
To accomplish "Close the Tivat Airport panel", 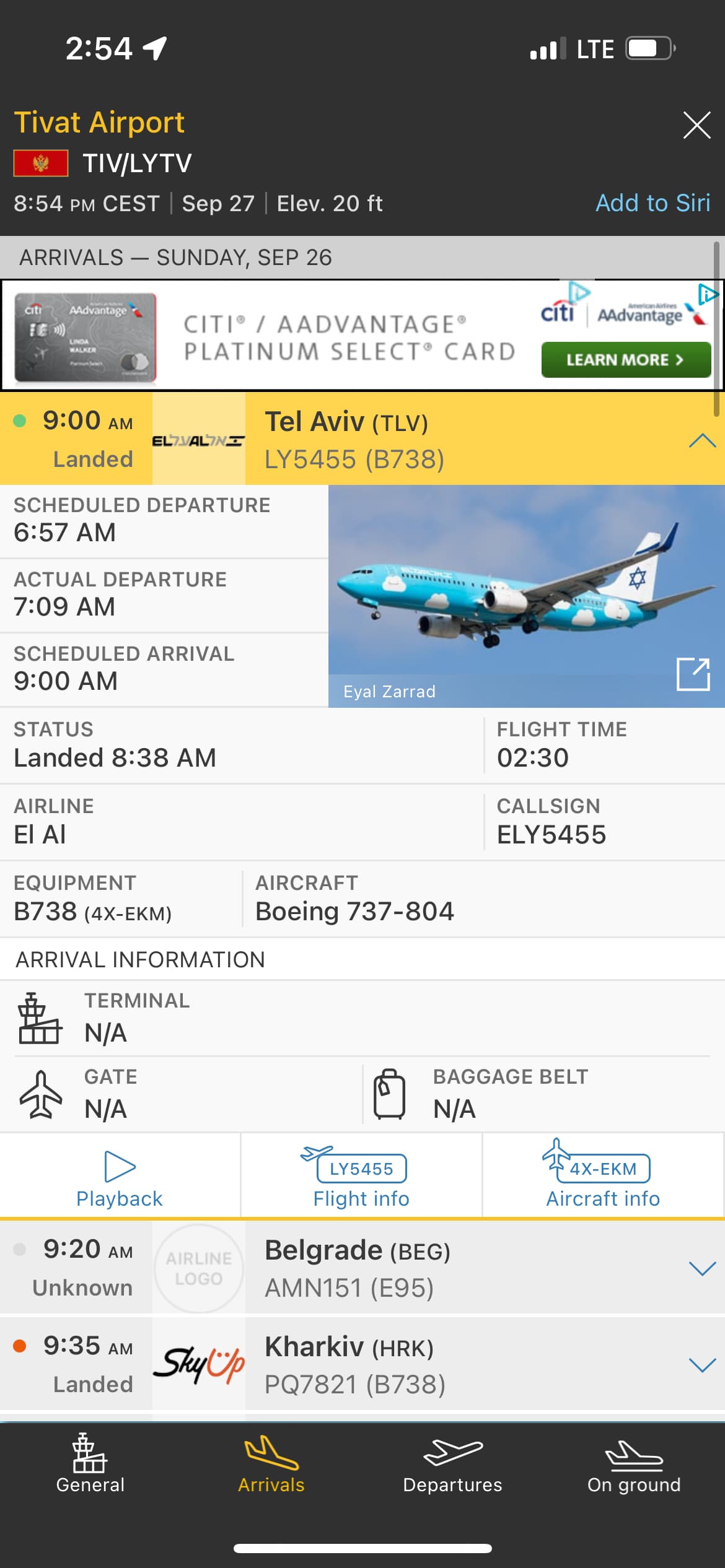I will click(x=696, y=125).
